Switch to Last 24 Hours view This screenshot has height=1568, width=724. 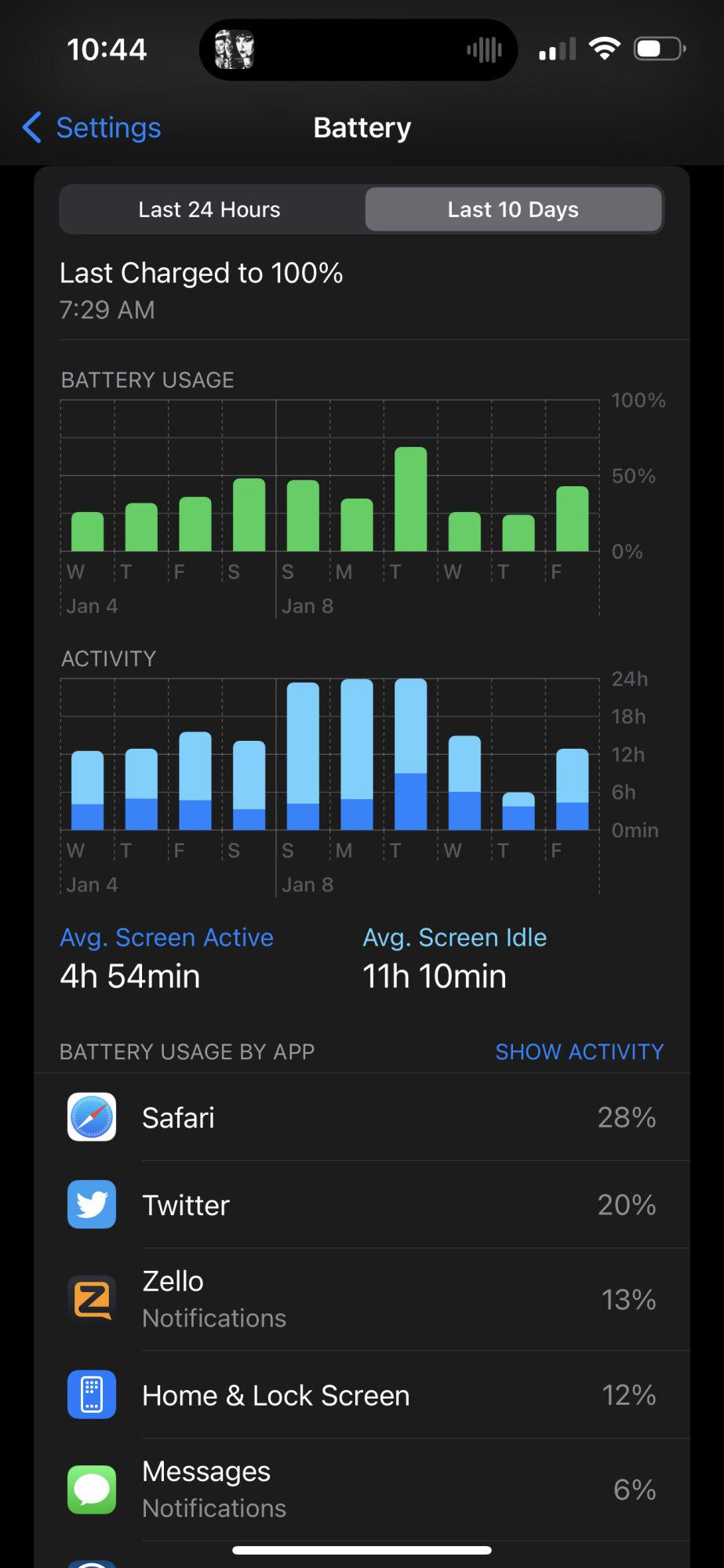(209, 209)
